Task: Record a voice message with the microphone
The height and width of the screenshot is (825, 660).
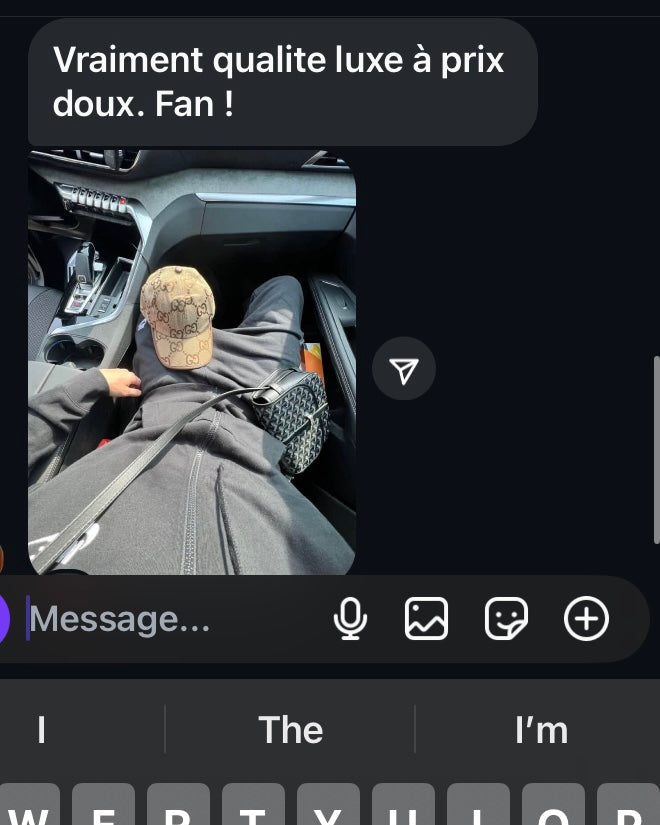Action: (350, 620)
